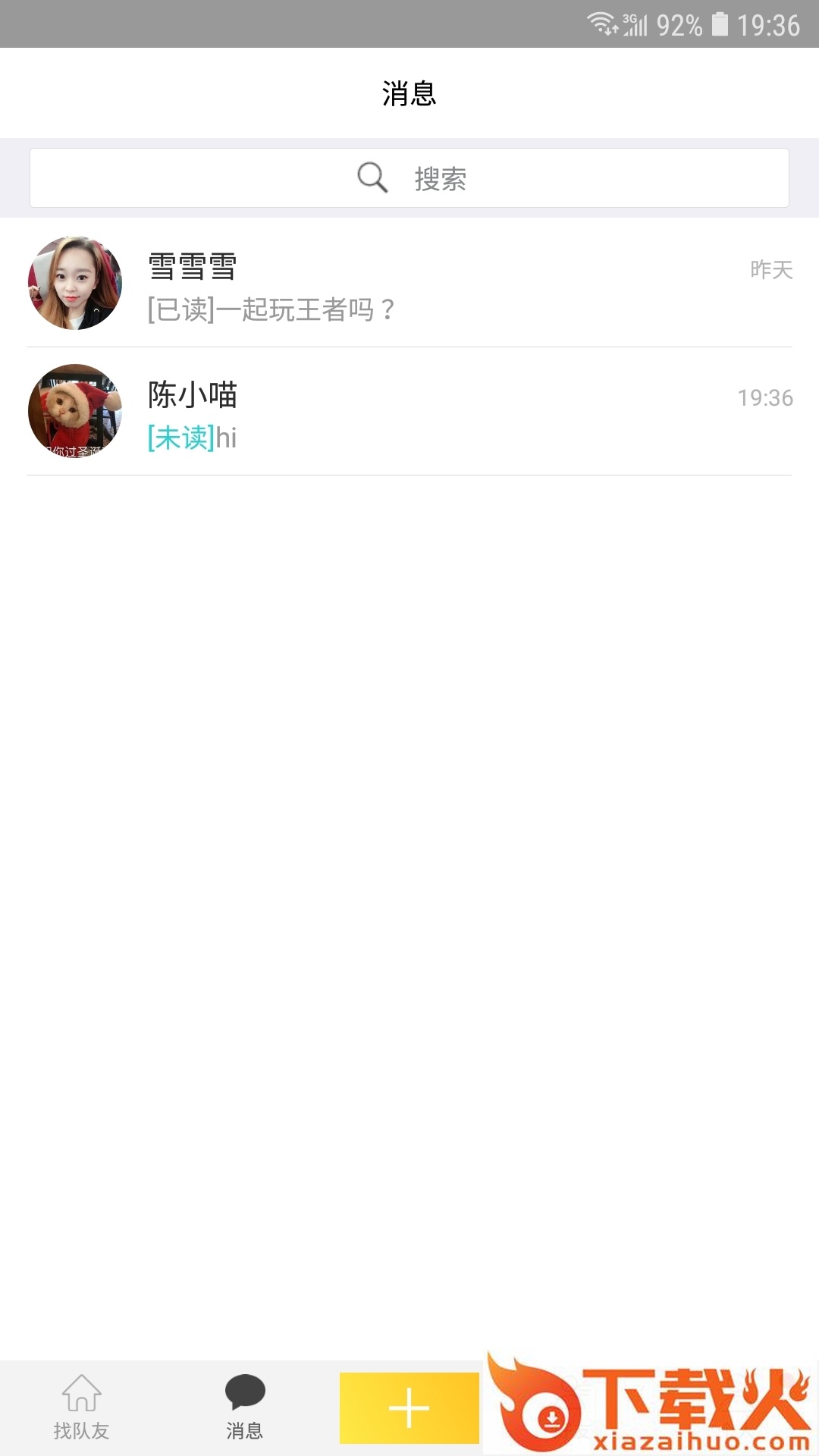Viewport: 819px width, 1456px height.
Task: Switch to the 找队友 tab
Action: click(x=81, y=1407)
